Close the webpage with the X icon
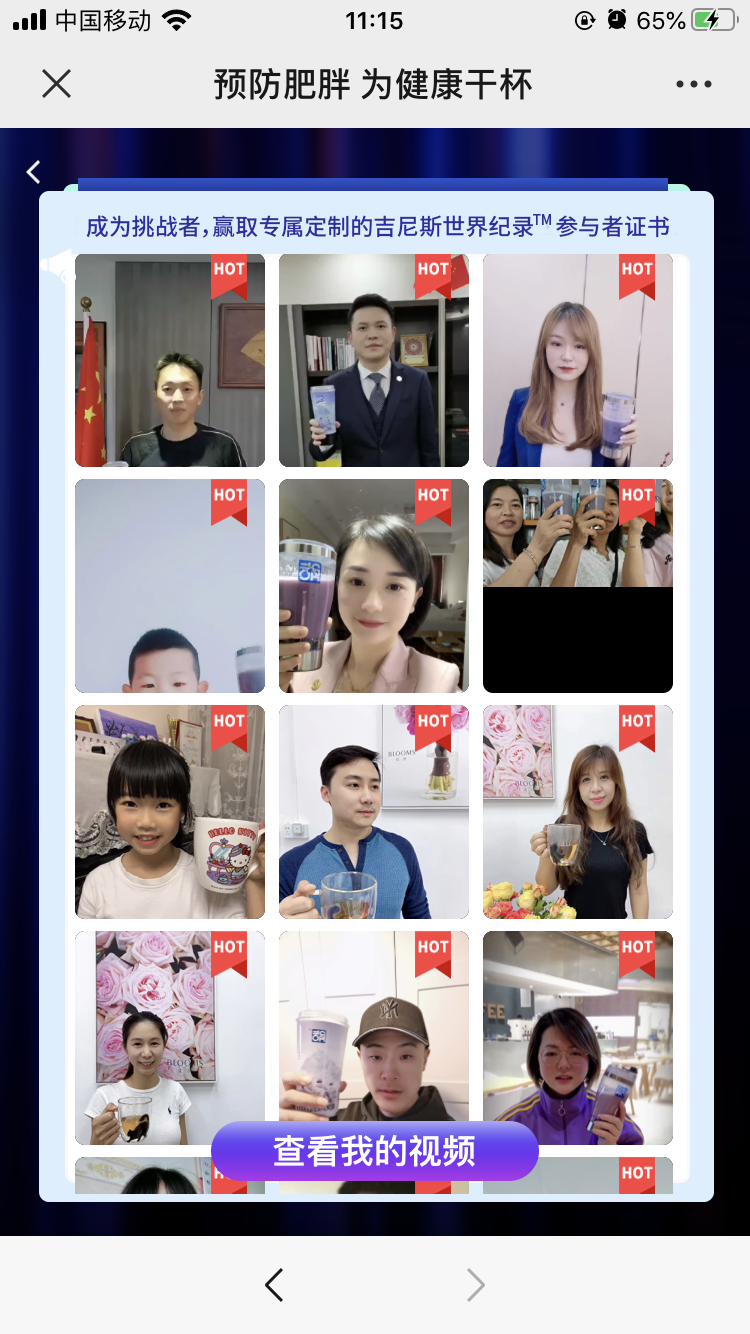750x1334 pixels. point(57,84)
